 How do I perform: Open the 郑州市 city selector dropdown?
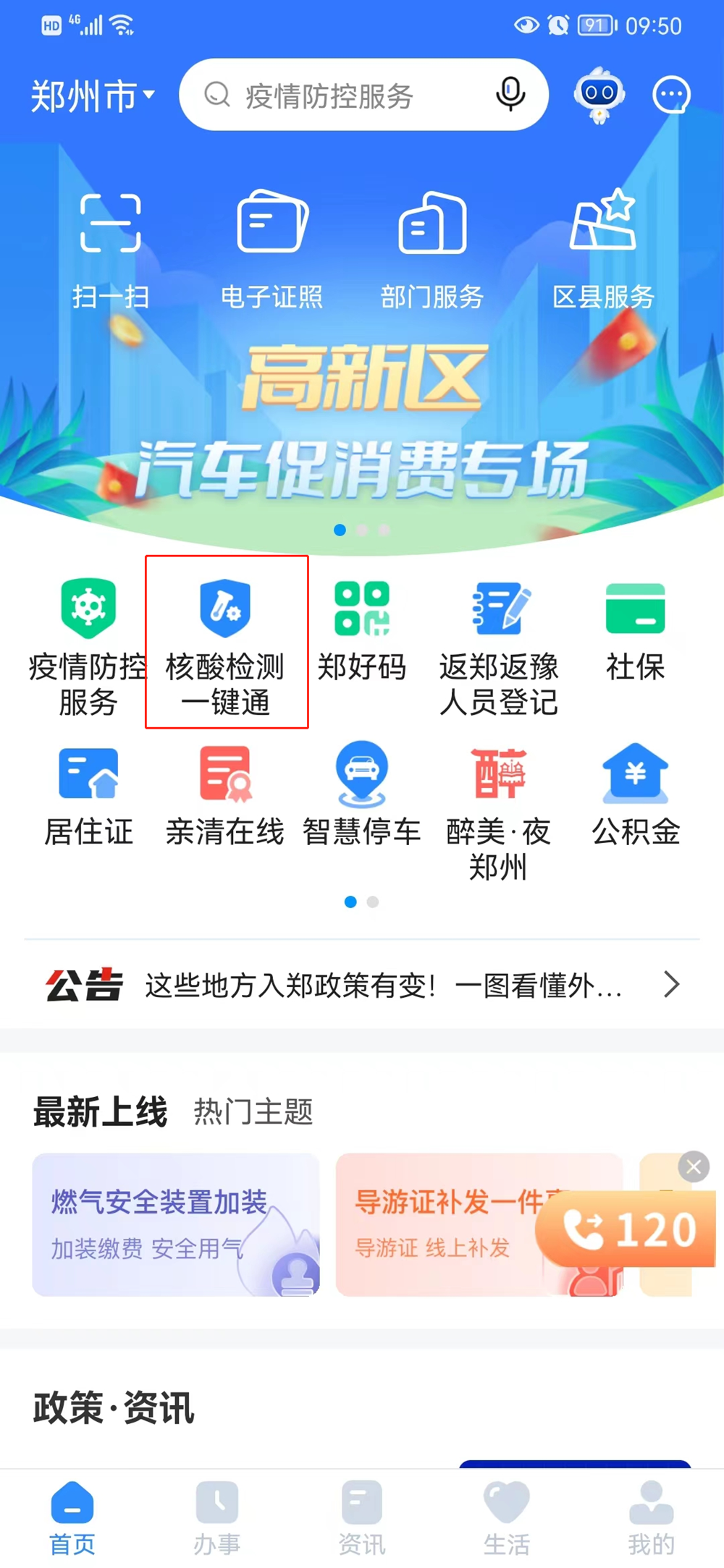tap(93, 96)
